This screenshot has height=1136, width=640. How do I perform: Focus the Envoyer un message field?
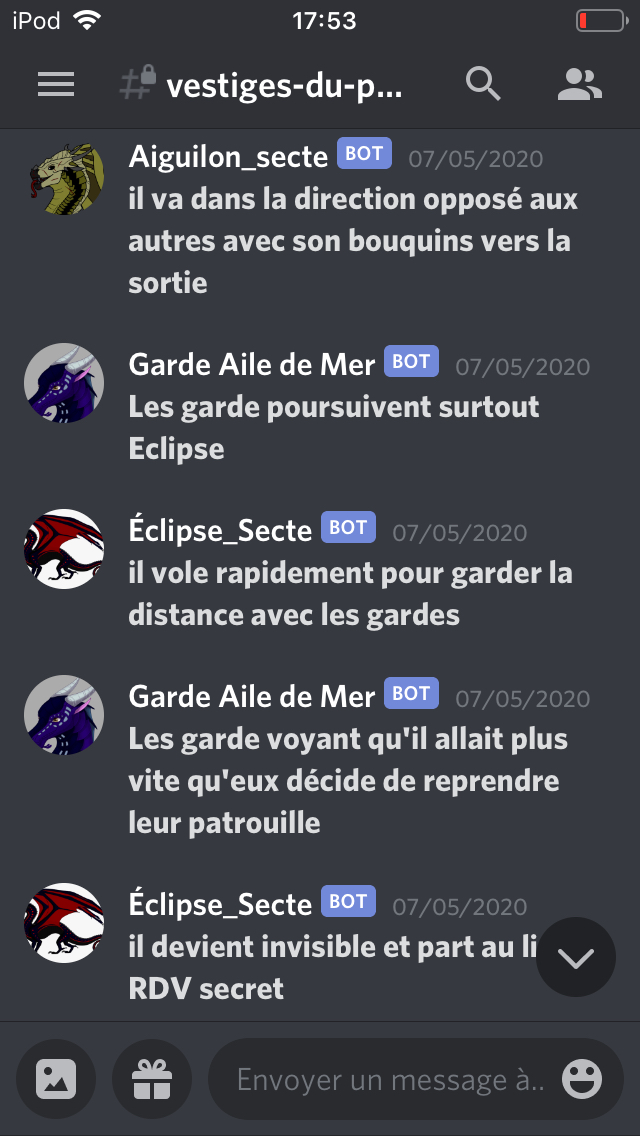[390, 1079]
